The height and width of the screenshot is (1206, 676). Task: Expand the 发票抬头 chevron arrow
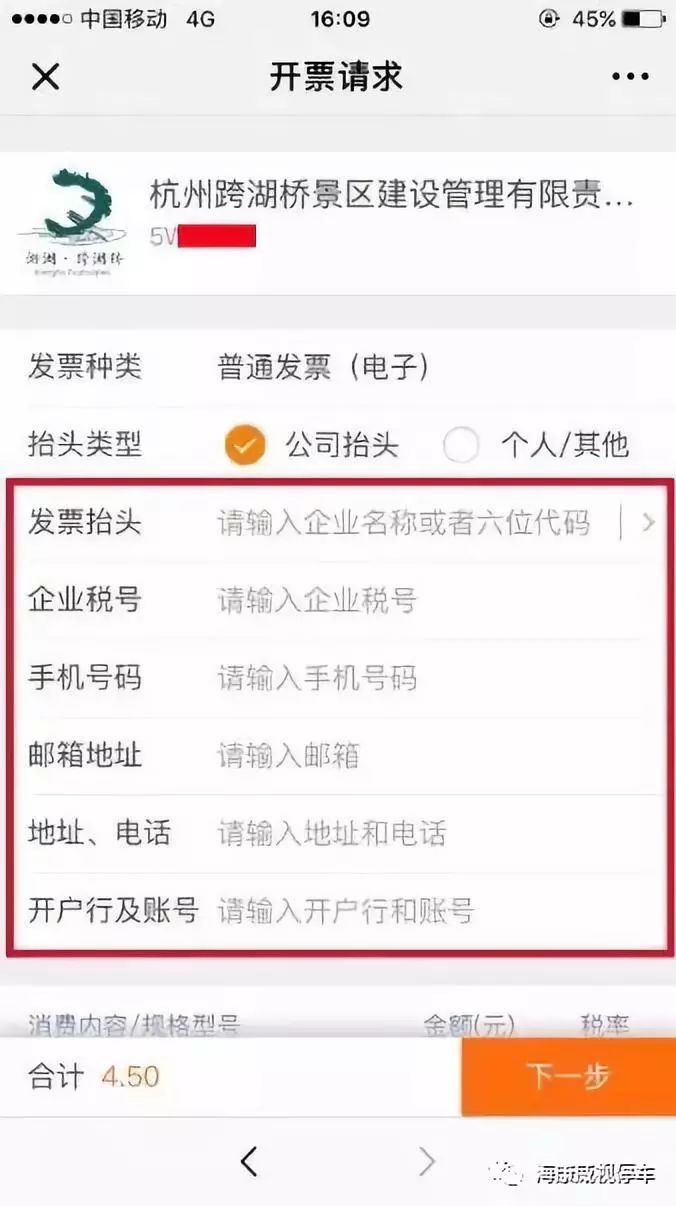click(648, 522)
